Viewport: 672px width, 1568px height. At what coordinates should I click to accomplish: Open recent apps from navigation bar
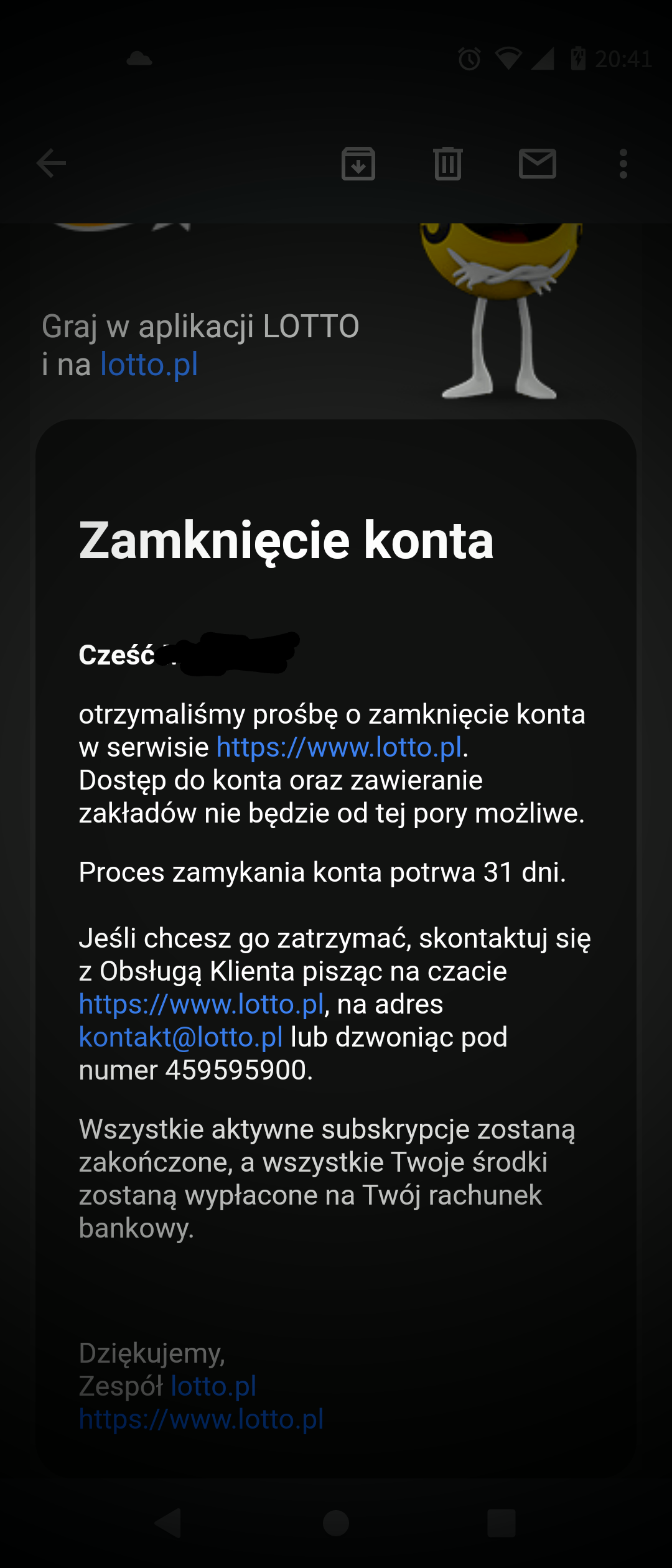[502, 1523]
